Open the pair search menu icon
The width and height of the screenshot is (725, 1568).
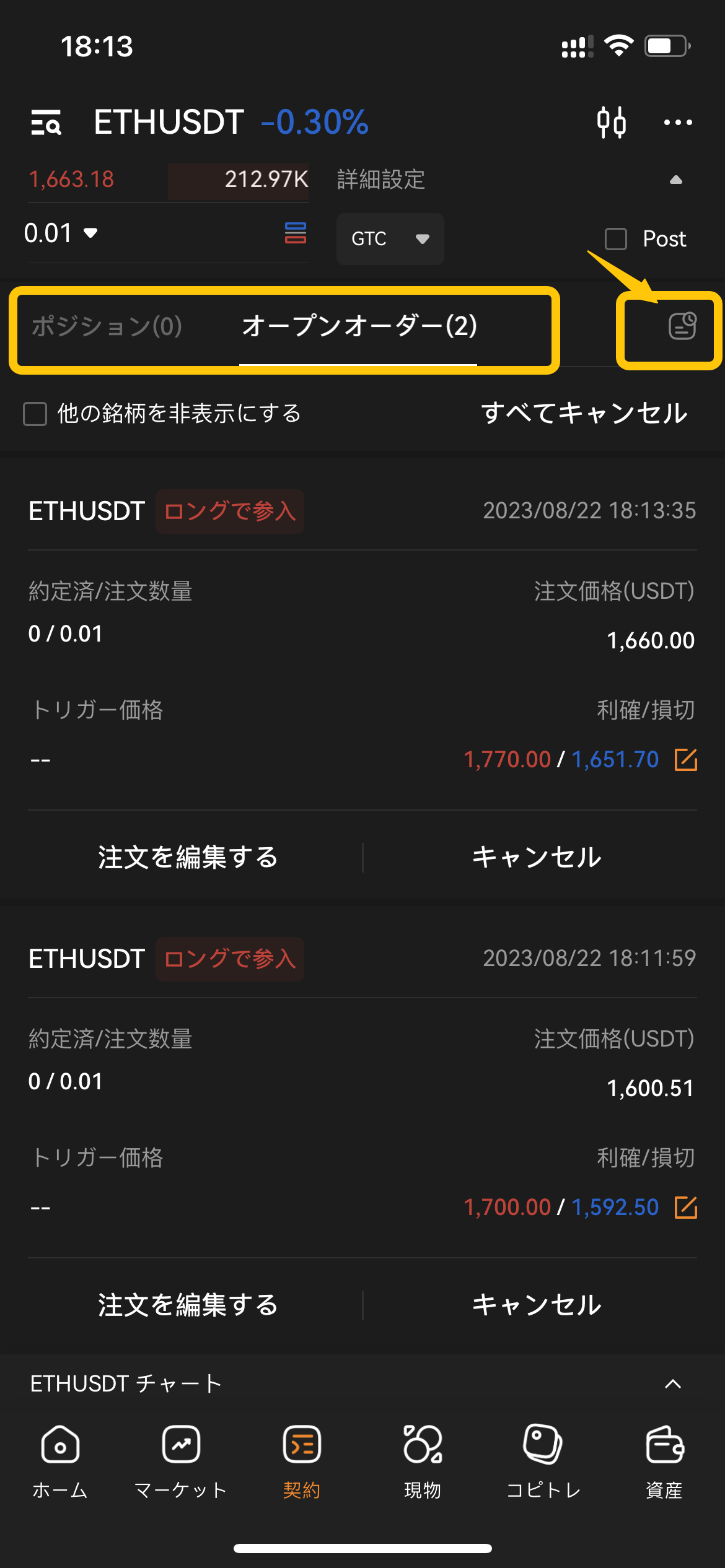click(46, 122)
